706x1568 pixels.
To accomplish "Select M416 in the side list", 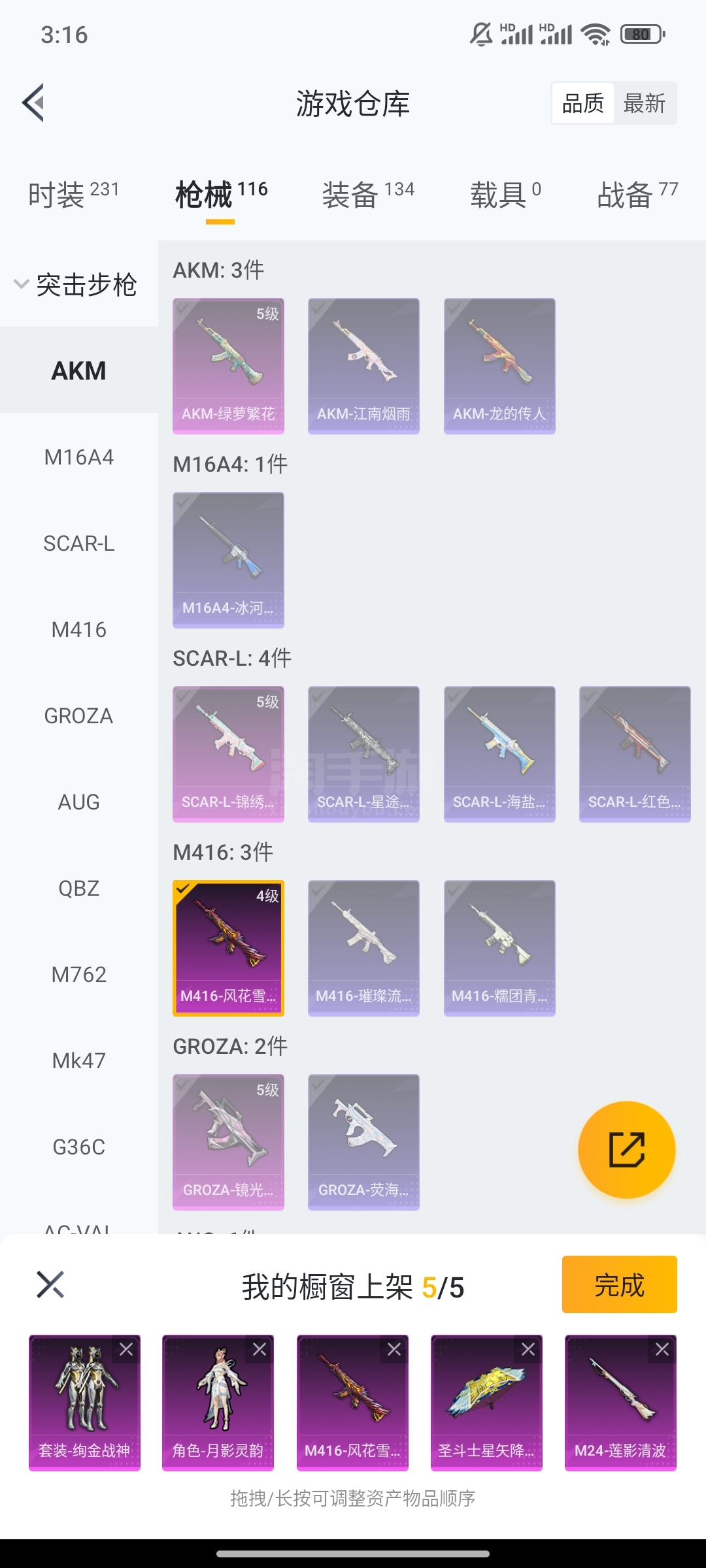I will (79, 630).
